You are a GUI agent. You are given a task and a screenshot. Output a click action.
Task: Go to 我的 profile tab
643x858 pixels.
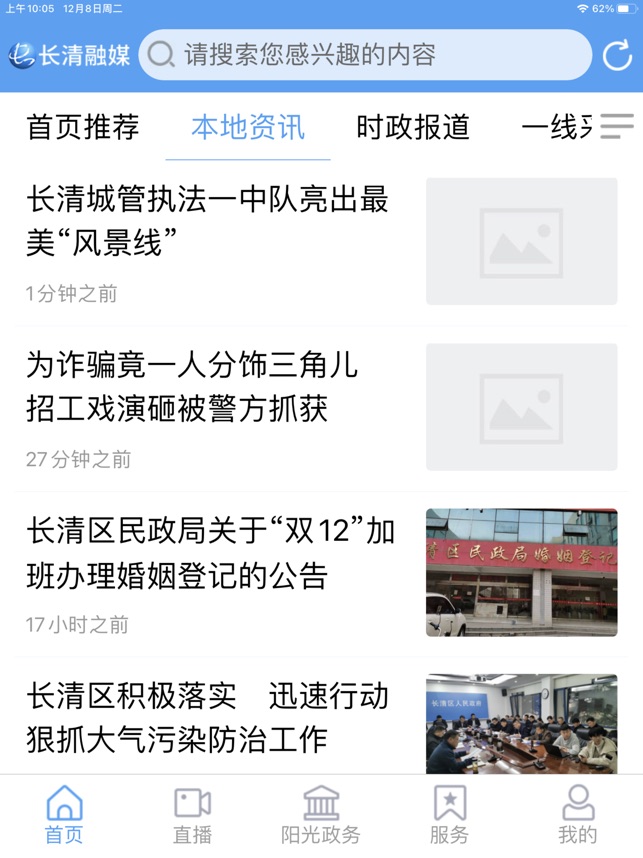[577, 816]
